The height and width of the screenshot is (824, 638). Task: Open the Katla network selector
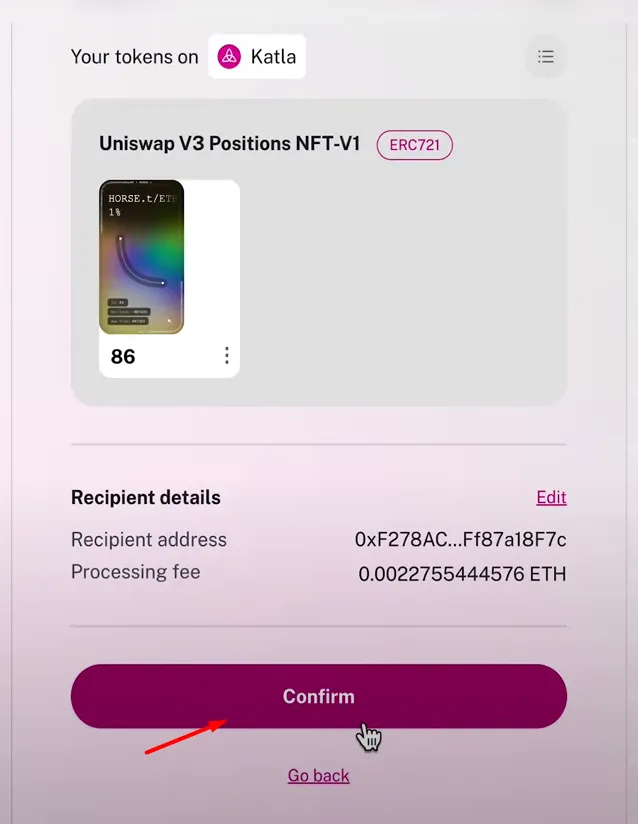click(257, 56)
